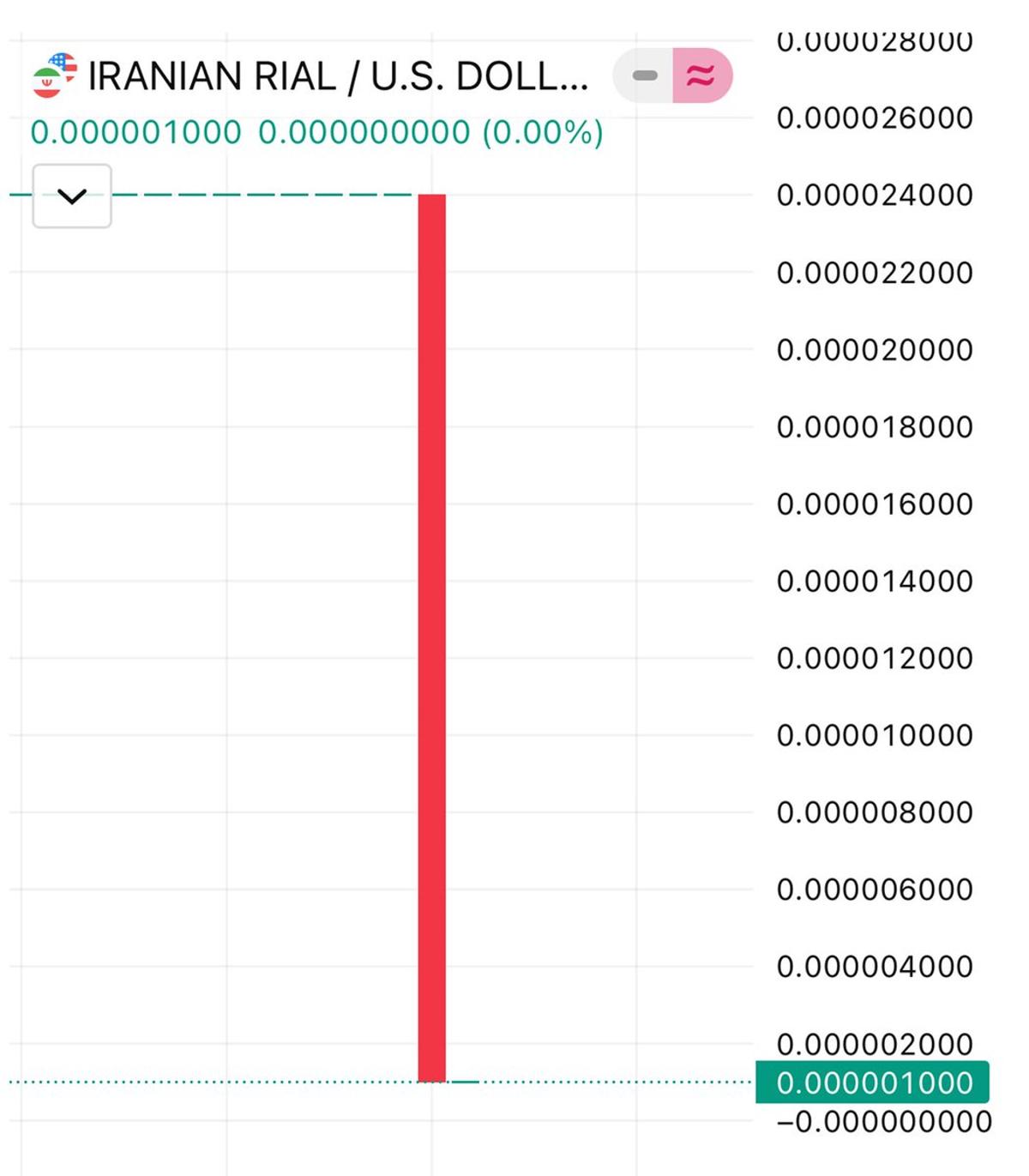Click the dash marker icon in the pill control
Image resolution: width=1029 pixels, height=1176 pixels.
click(645, 75)
